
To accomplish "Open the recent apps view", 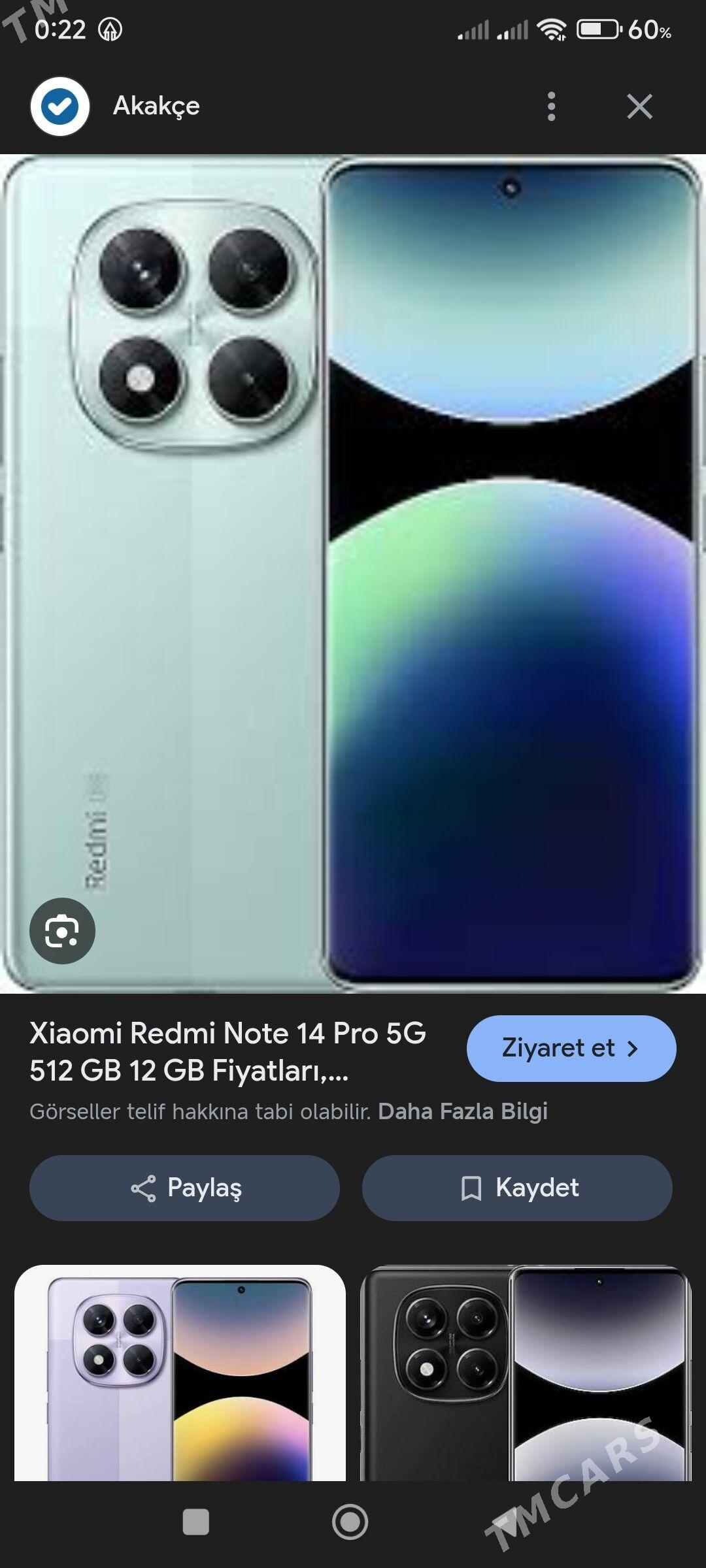I will pyautogui.click(x=195, y=1522).
